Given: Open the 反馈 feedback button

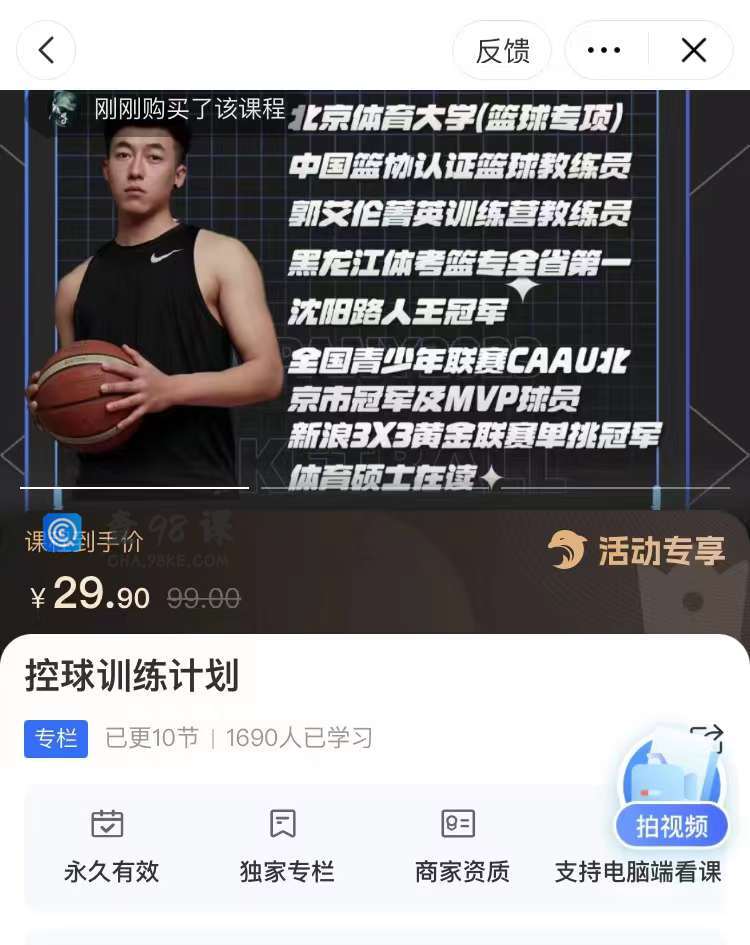Looking at the screenshot, I should pyautogui.click(x=502, y=50).
